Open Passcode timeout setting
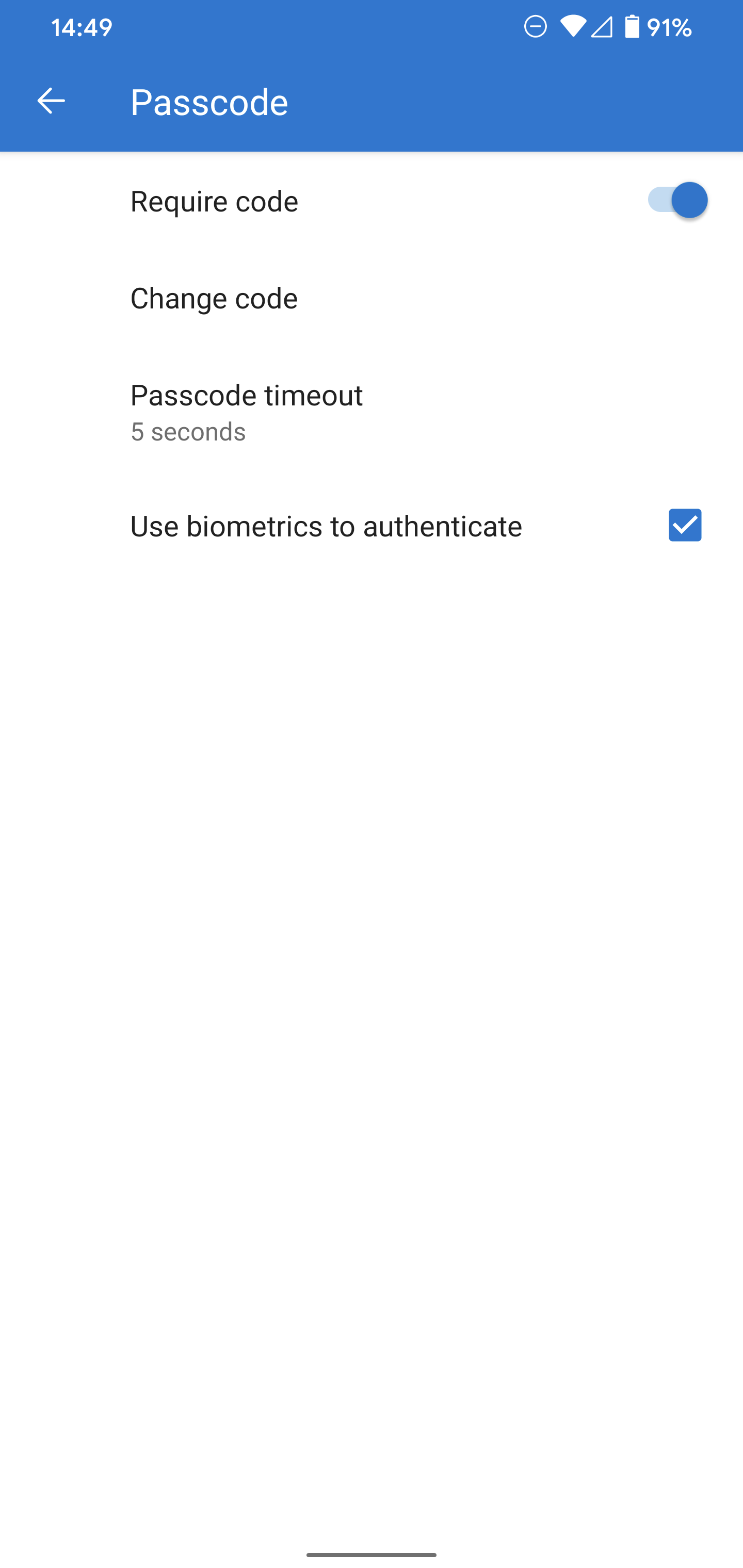This screenshot has width=743, height=1568. [x=372, y=412]
